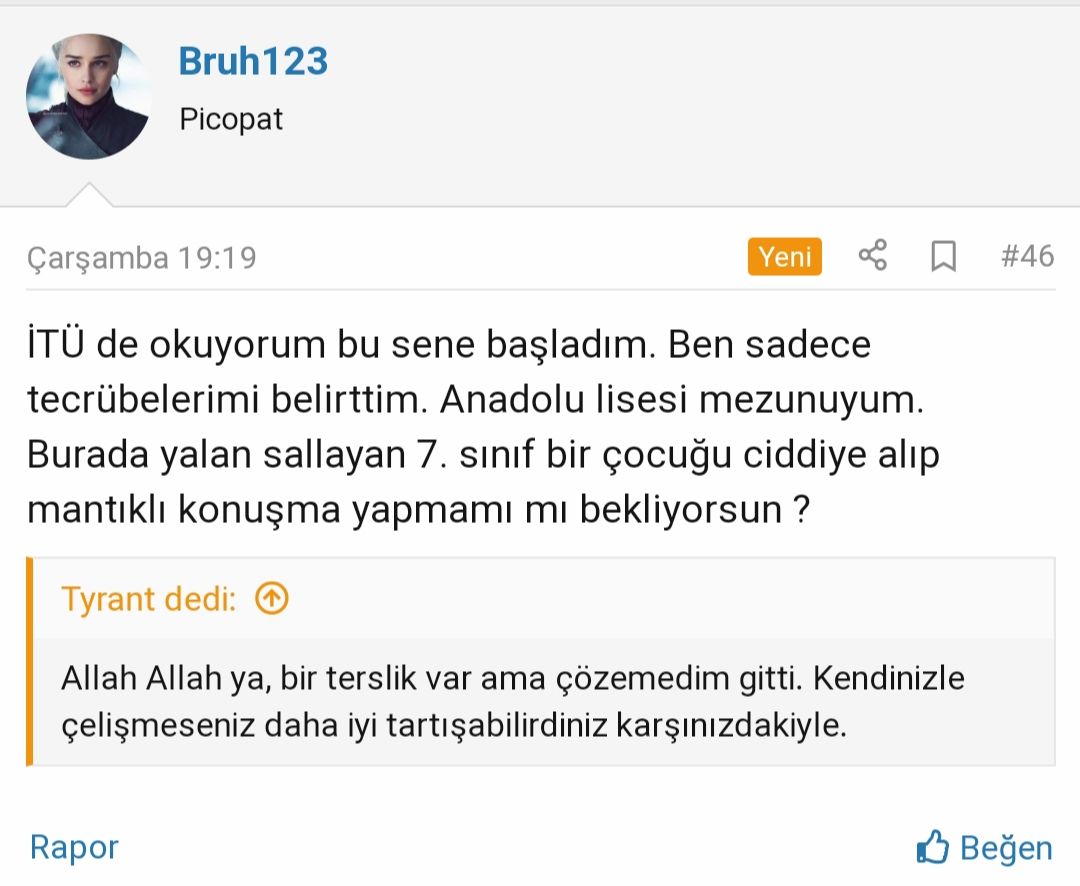Report this post via Rapor

click(74, 847)
